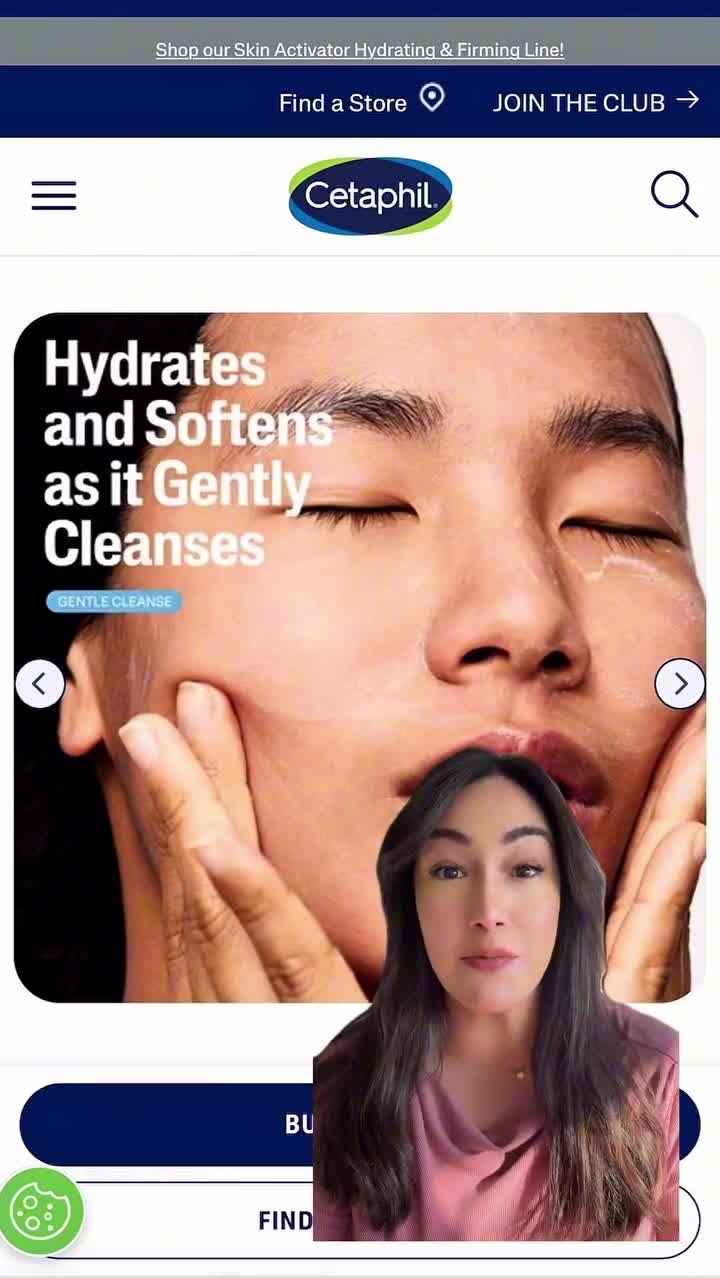Open the Skin Activator Hydrating & Firming link

(360, 49)
